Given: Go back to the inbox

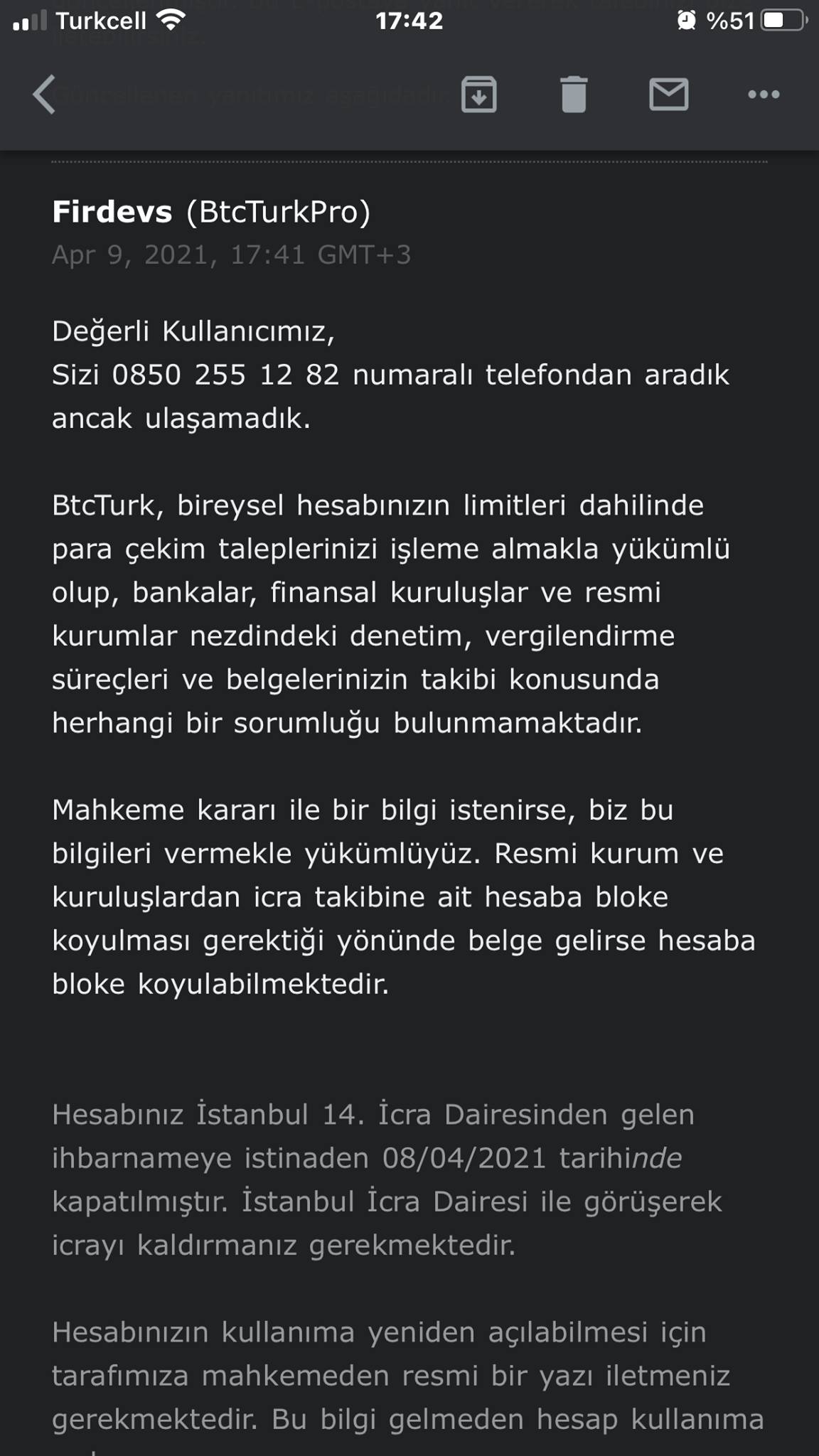Looking at the screenshot, I should pos(44,95).
